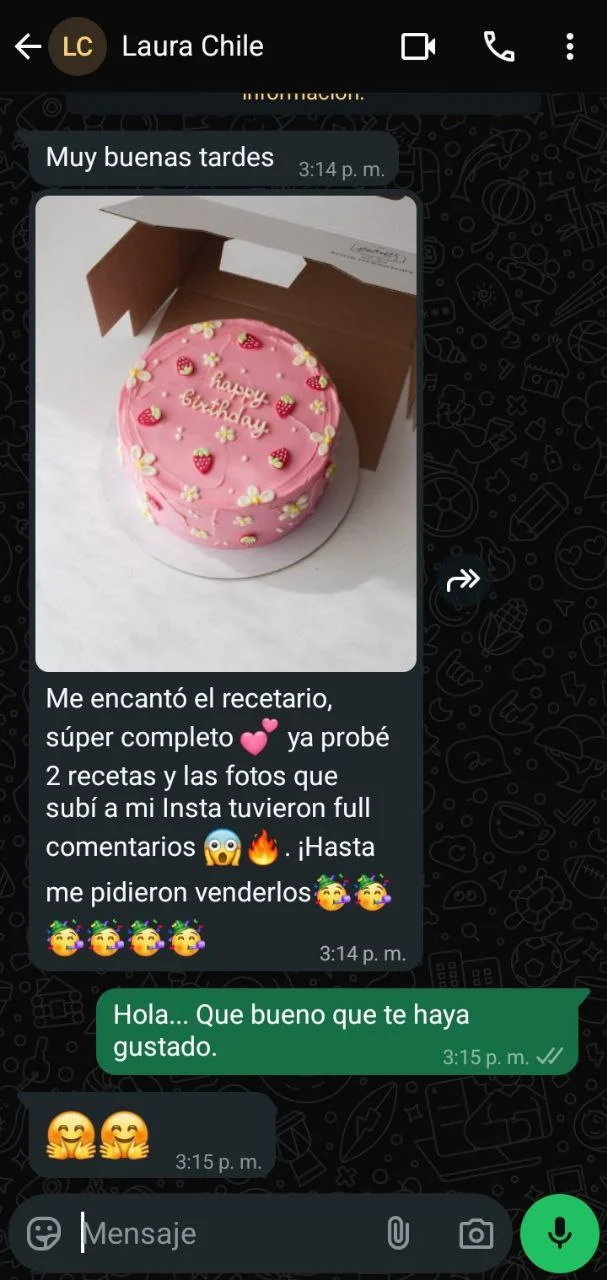Open the camera from message bar

pos(476,1233)
